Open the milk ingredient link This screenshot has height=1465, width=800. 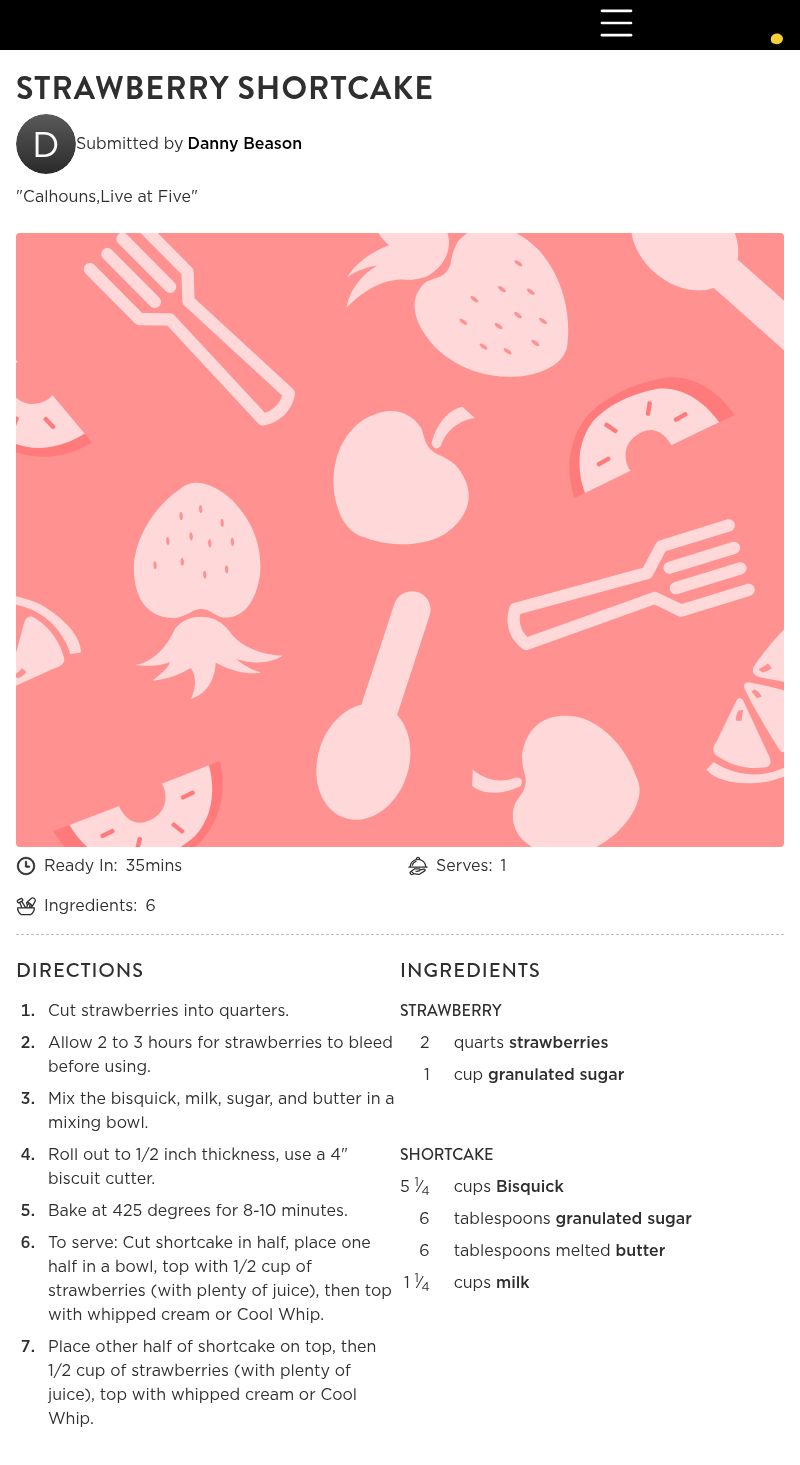coord(513,1283)
